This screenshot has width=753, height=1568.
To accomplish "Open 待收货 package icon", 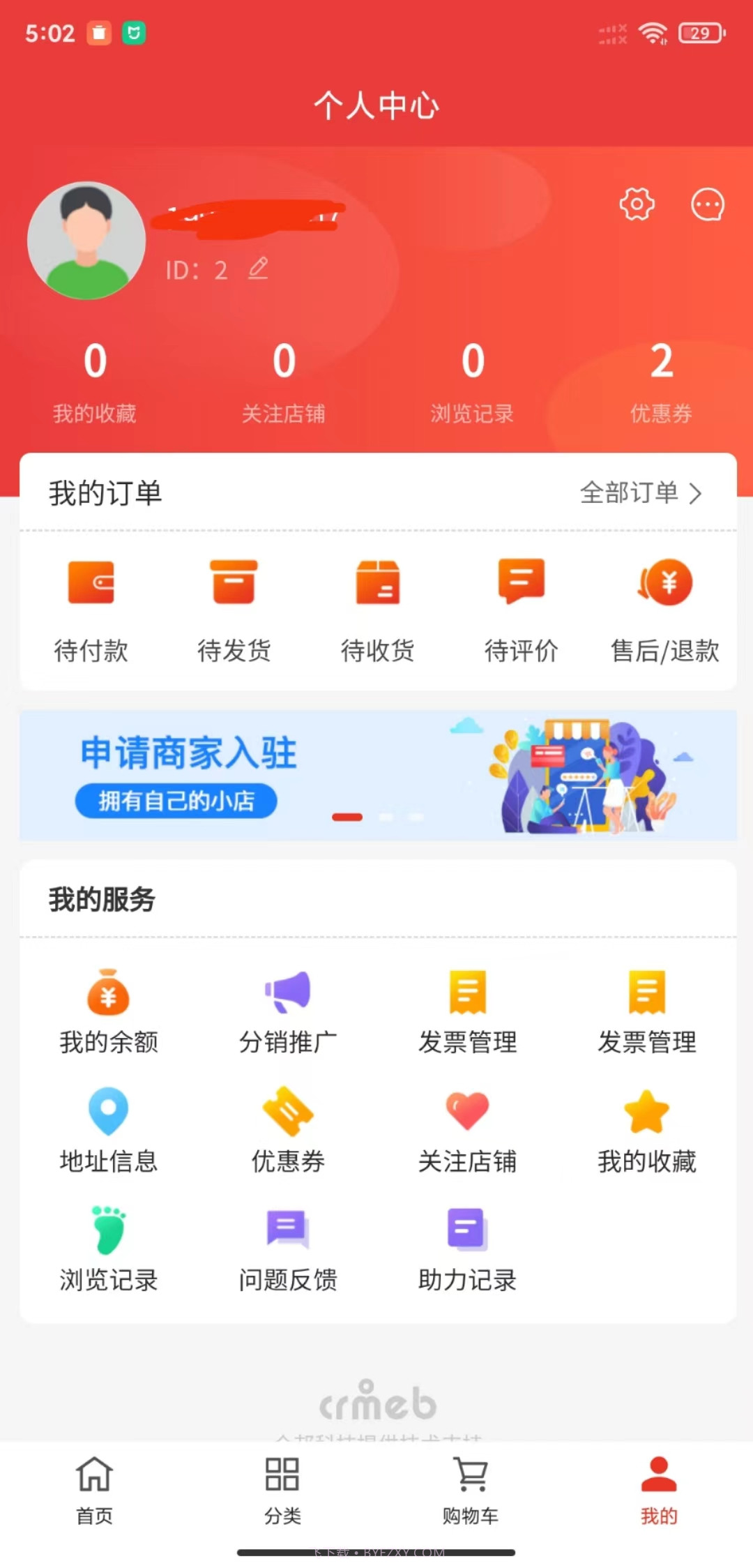I will [377, 585].
